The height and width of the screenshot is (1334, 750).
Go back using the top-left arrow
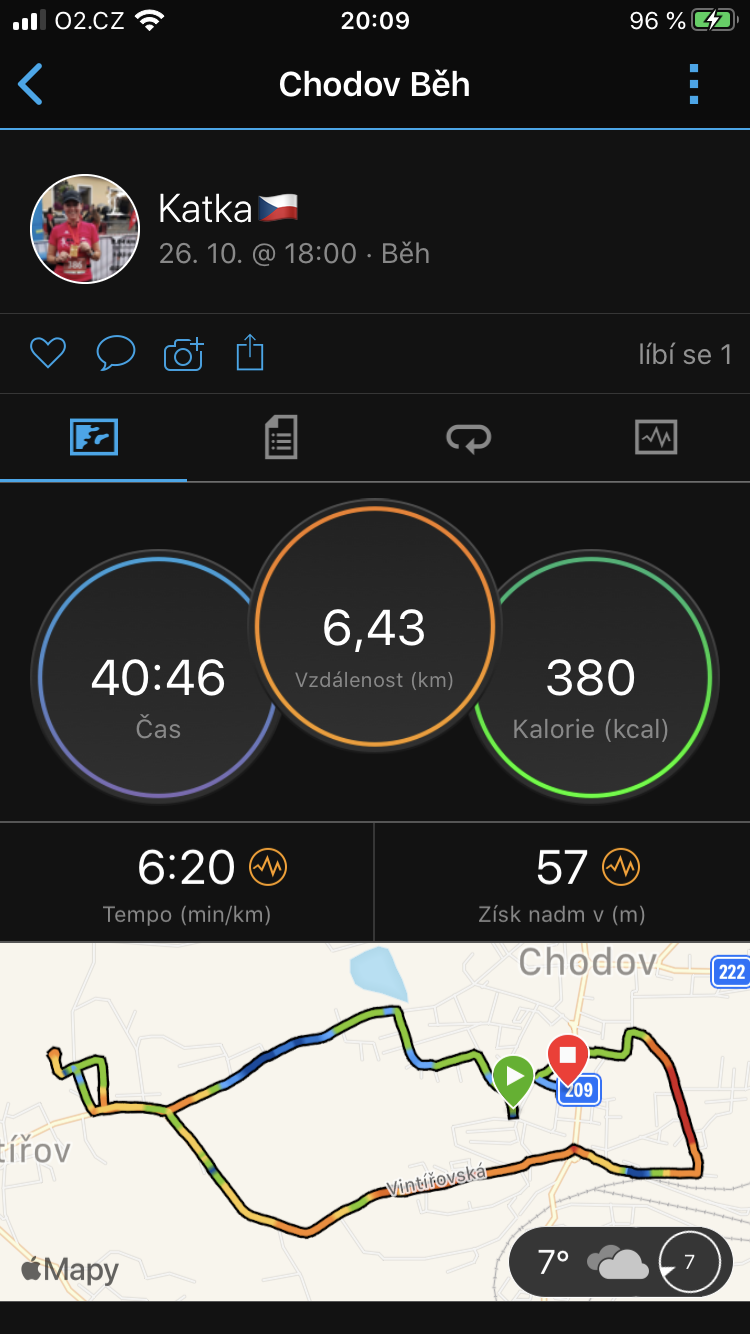click(x=31, y=85)
